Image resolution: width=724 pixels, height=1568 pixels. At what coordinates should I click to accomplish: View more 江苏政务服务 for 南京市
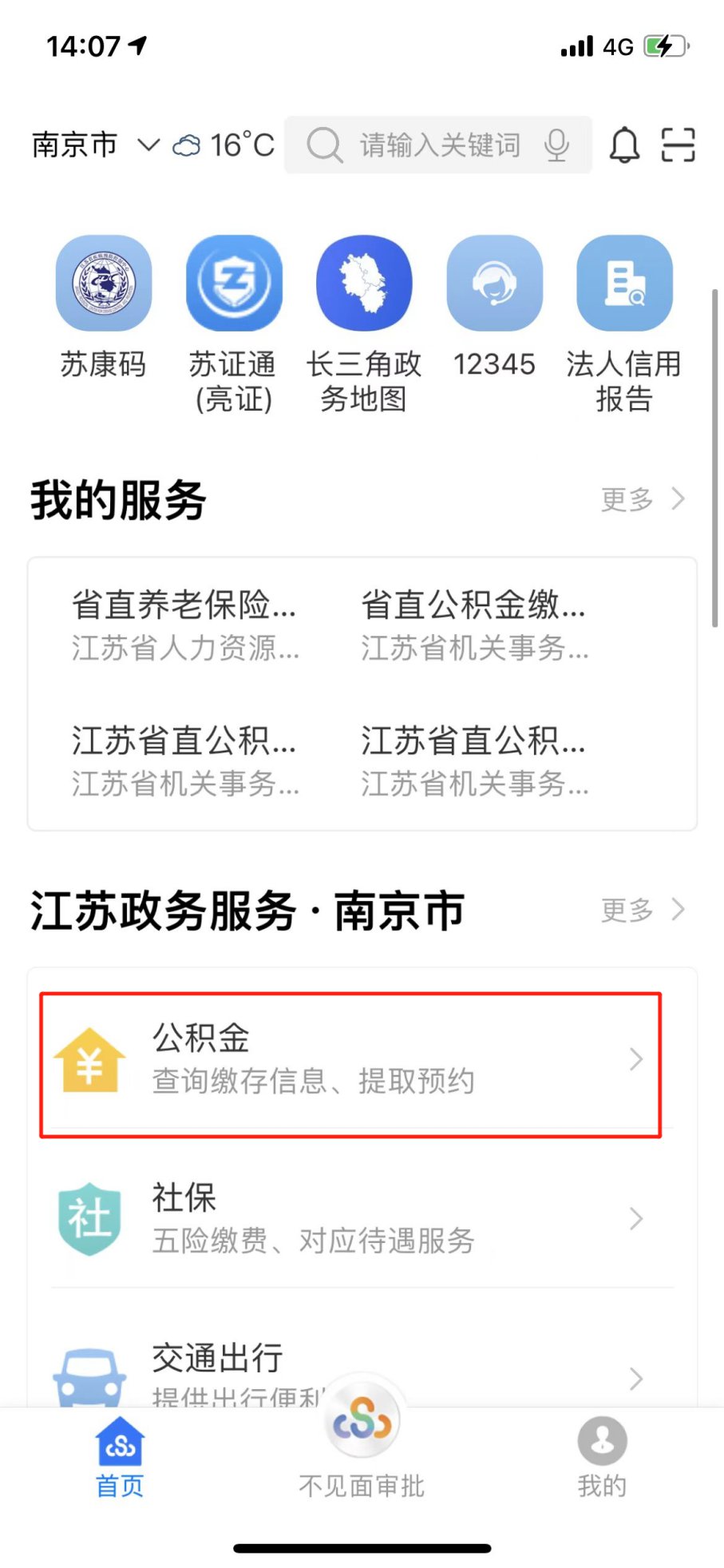[642, 909]
